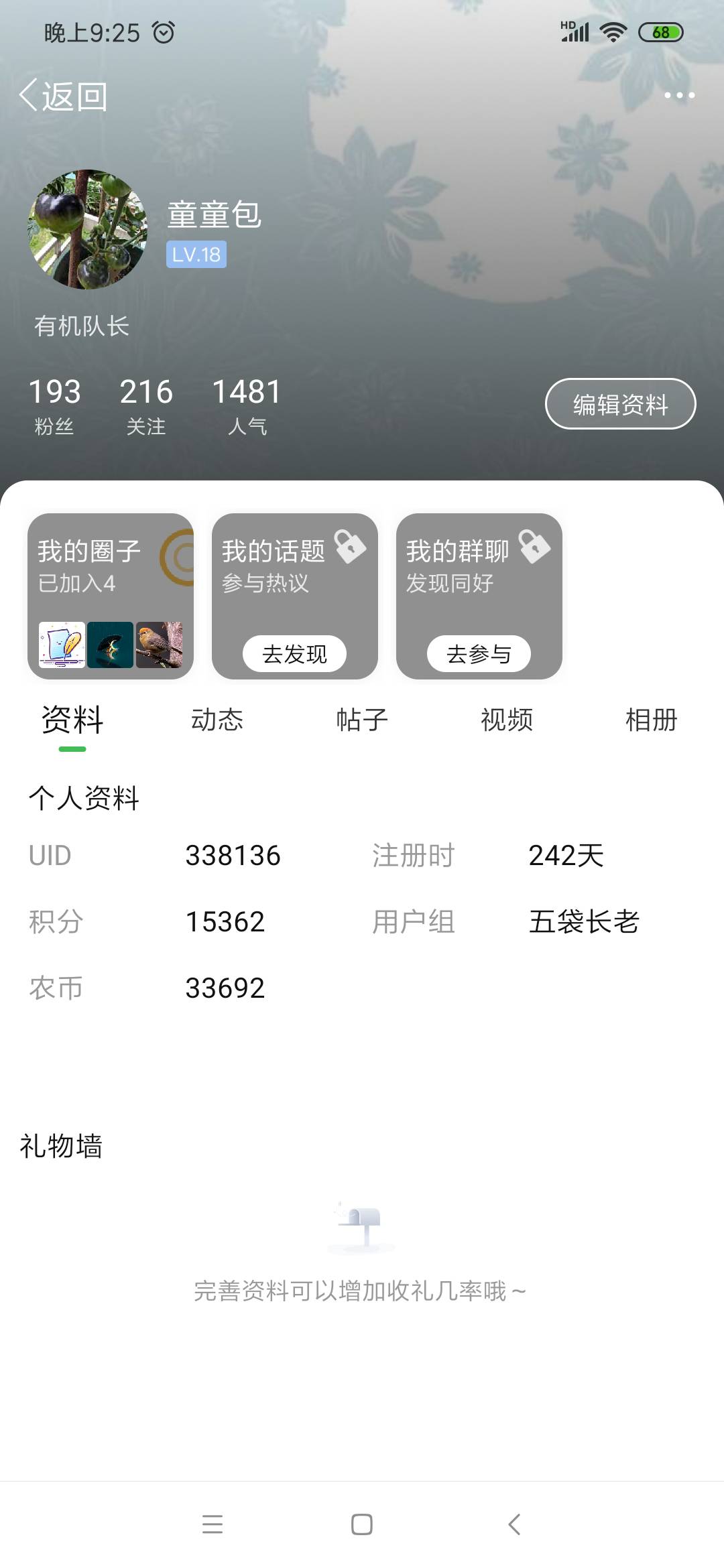Viewport: 724px width, 1568px height.
Task: Tap 去参与 in 我的群聊 card
Action: pos(479,653)
